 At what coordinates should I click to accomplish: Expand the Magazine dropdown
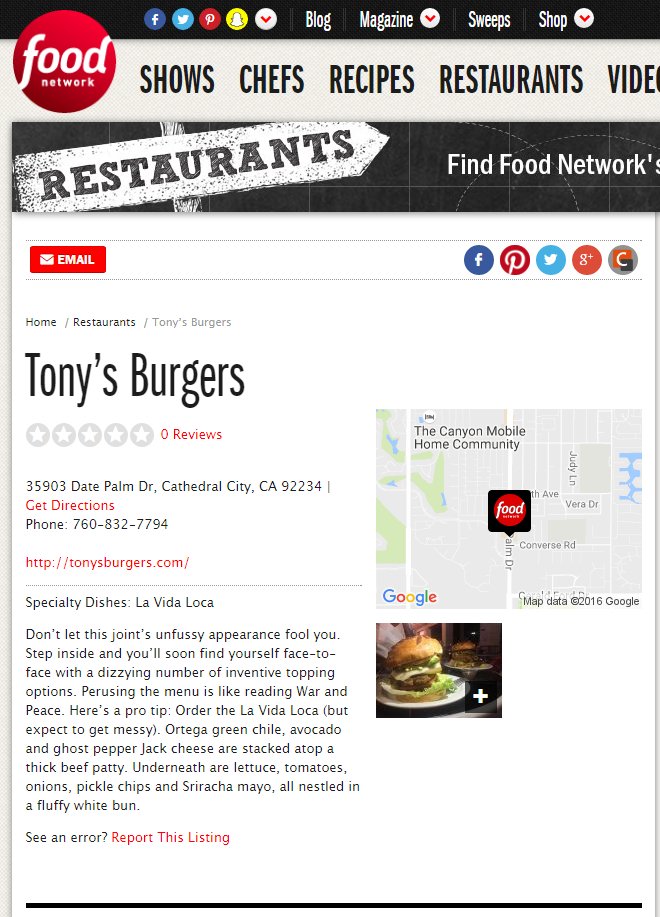coord(430,19)
